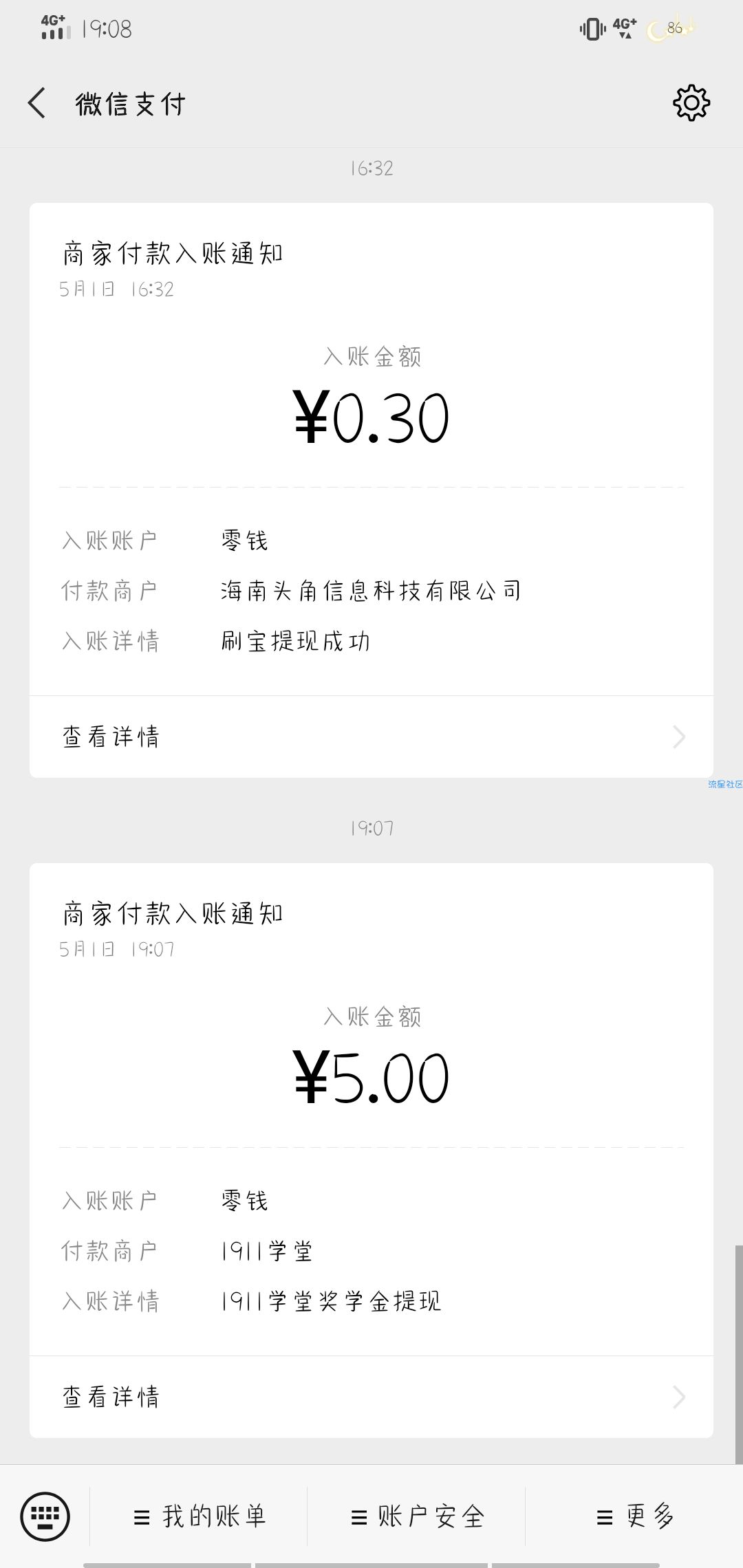The image size is (743, 1568).
Task: Open the 更多 menu
Action: [x=635, y=1516]
